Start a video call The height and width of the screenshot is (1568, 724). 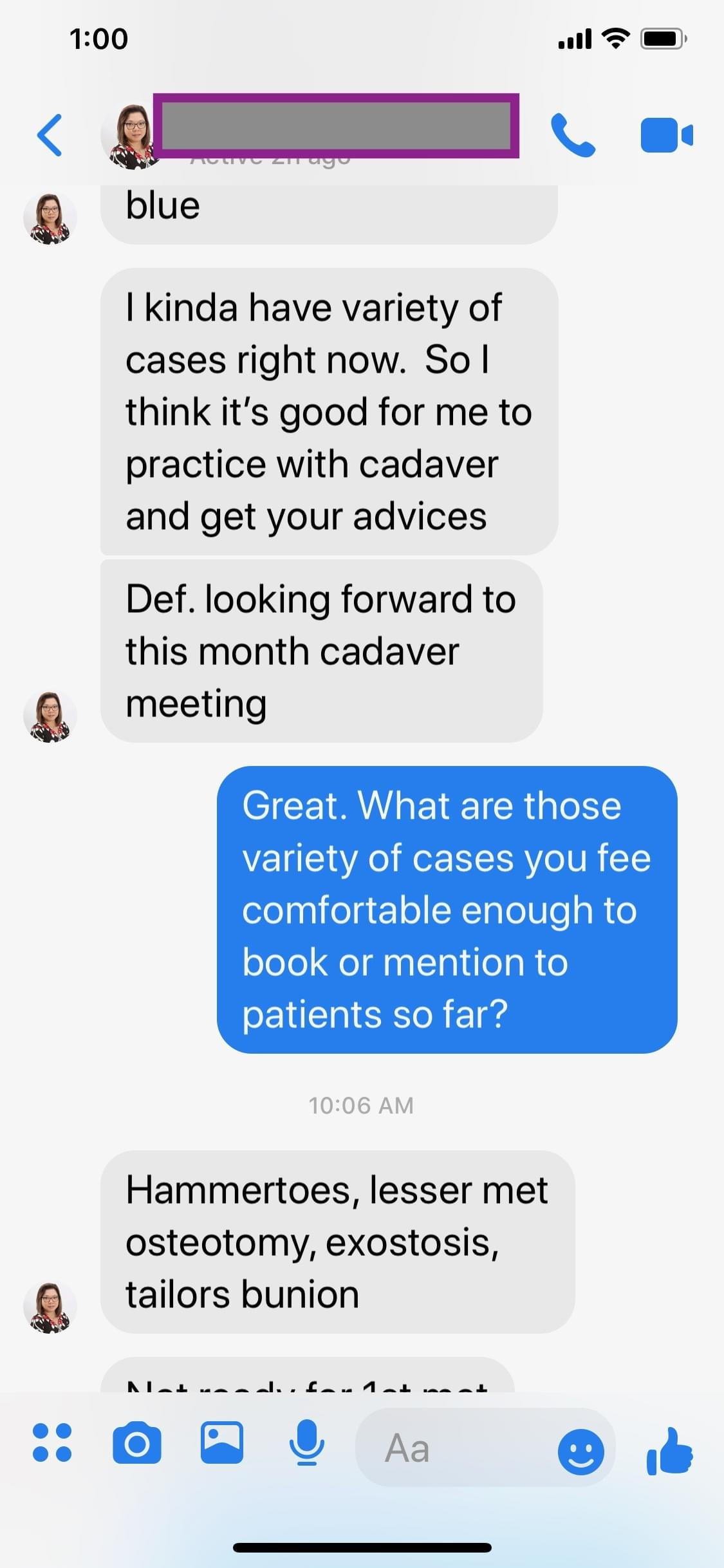pyautogui.click(x=666, y=135)
